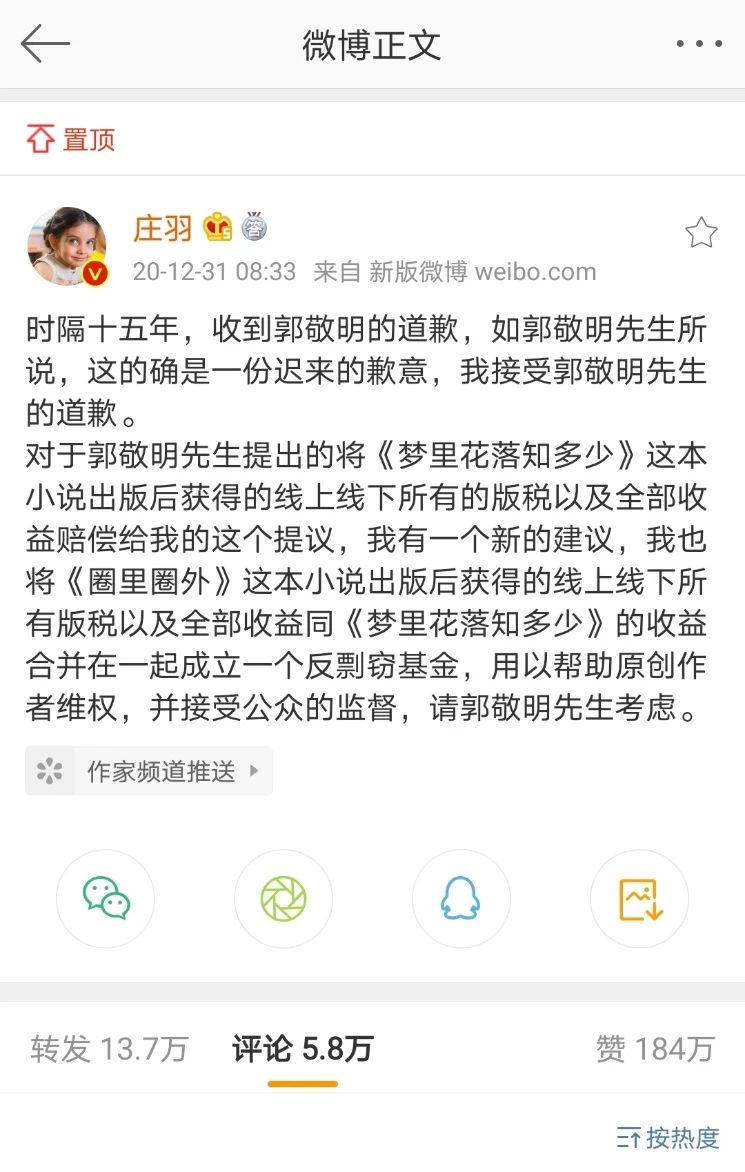
Task: Open 庄羽's profile avatar
Action: point(67,247)
